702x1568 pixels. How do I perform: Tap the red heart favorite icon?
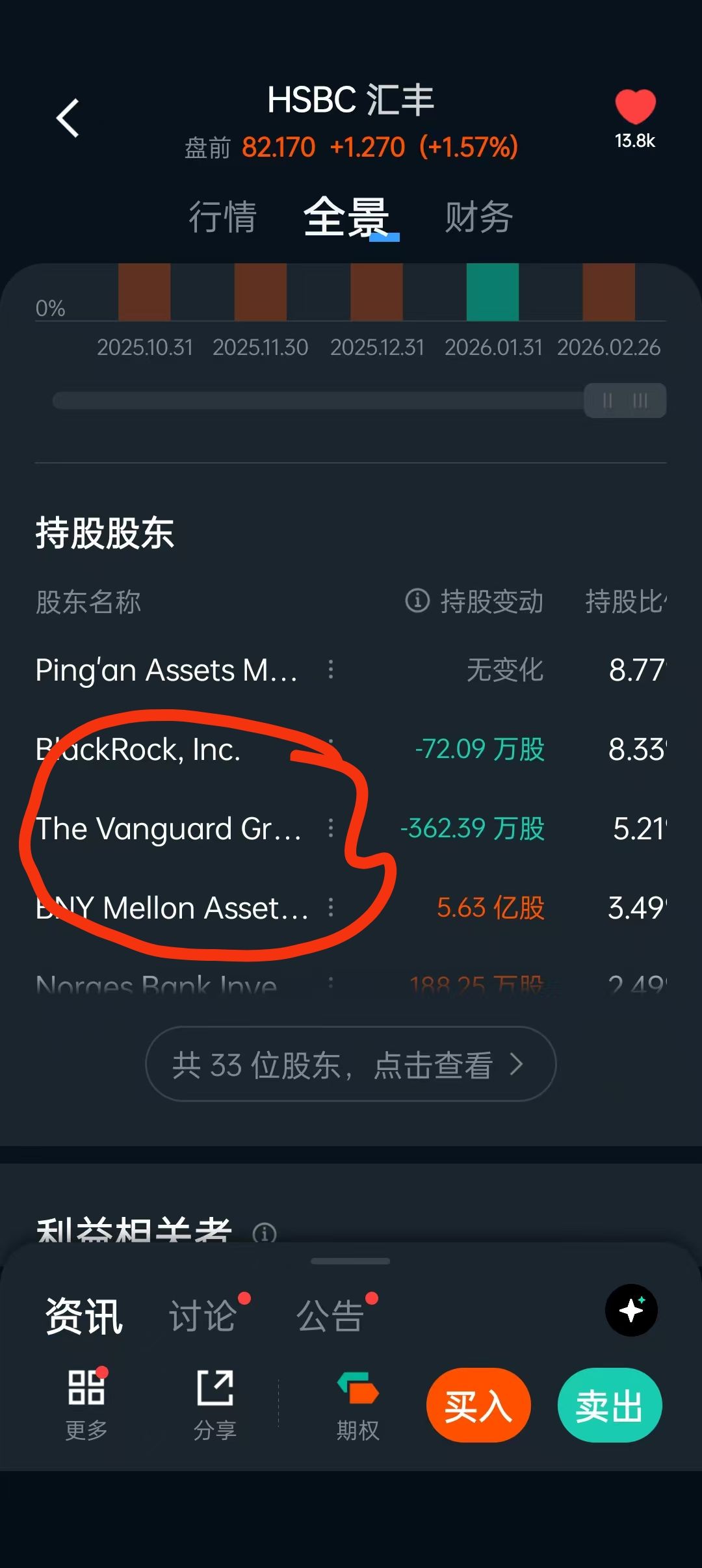(x=635, y=107)
